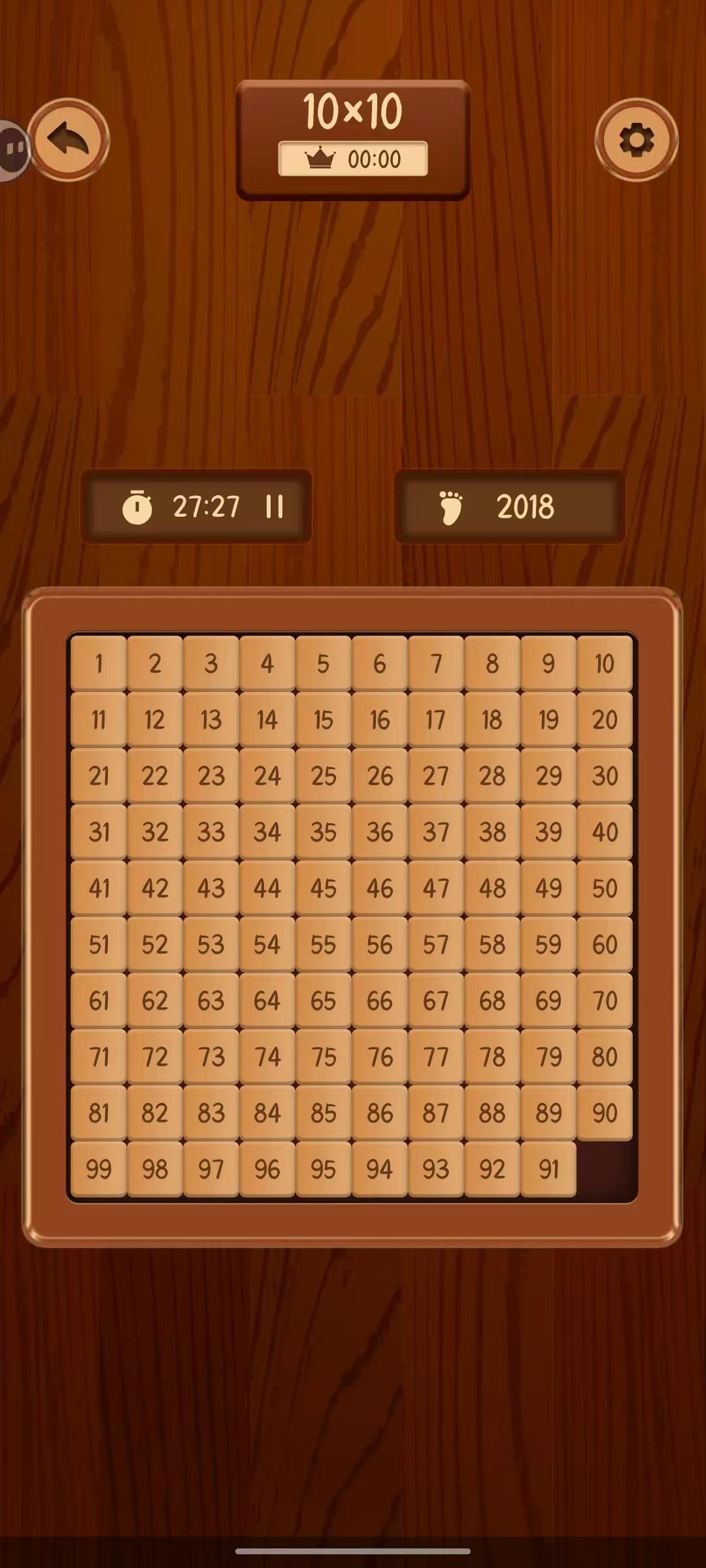706x1568 pixels.
Task: Tap tile number 90
Action: pos(605,1113)
